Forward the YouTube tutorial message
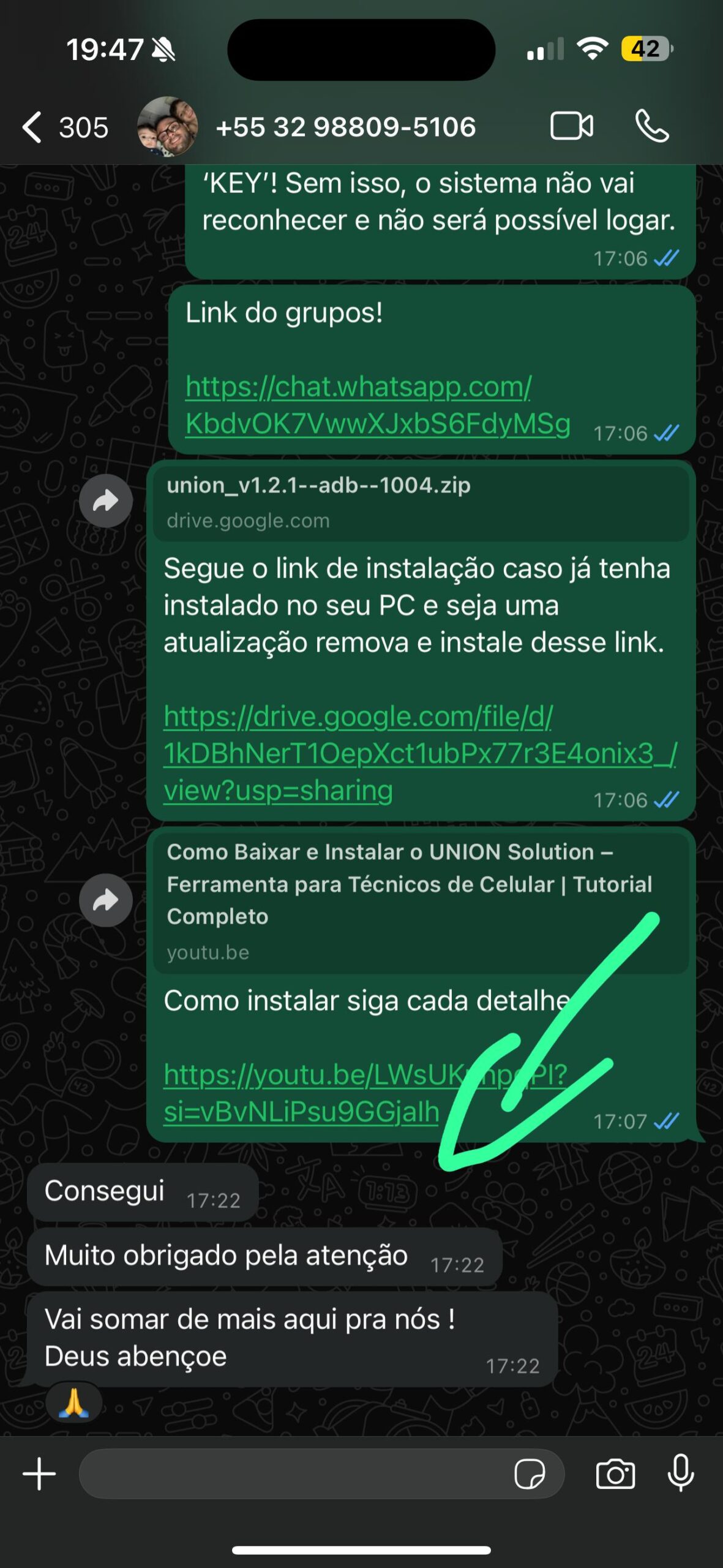 click(x=106, y=900)
